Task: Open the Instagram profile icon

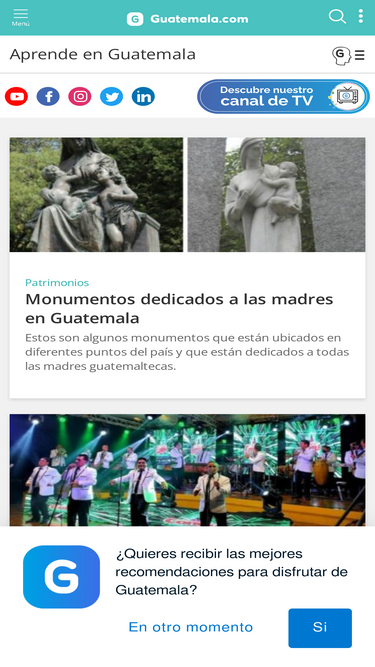Action: [x=80, y=97]
